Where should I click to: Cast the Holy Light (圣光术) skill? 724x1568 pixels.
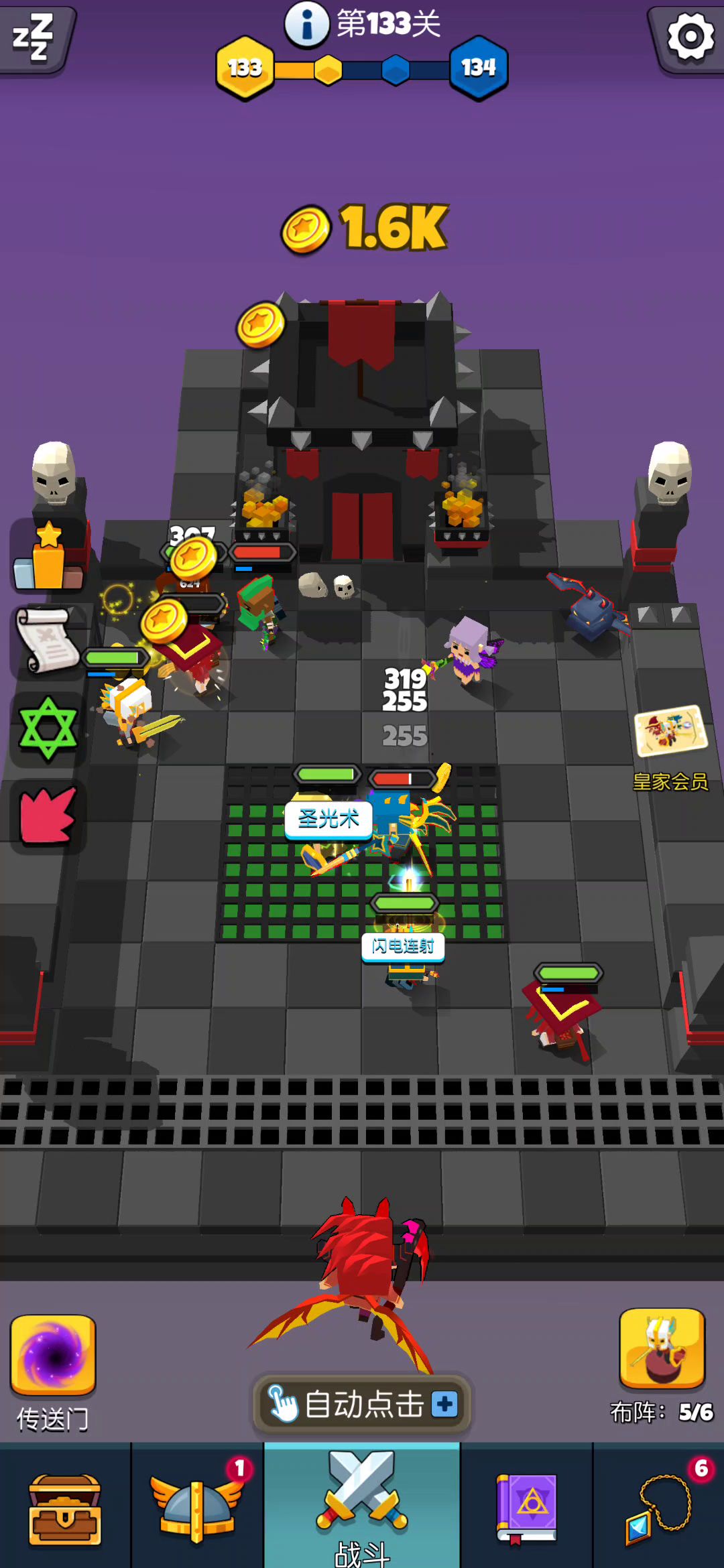point(328,819)
